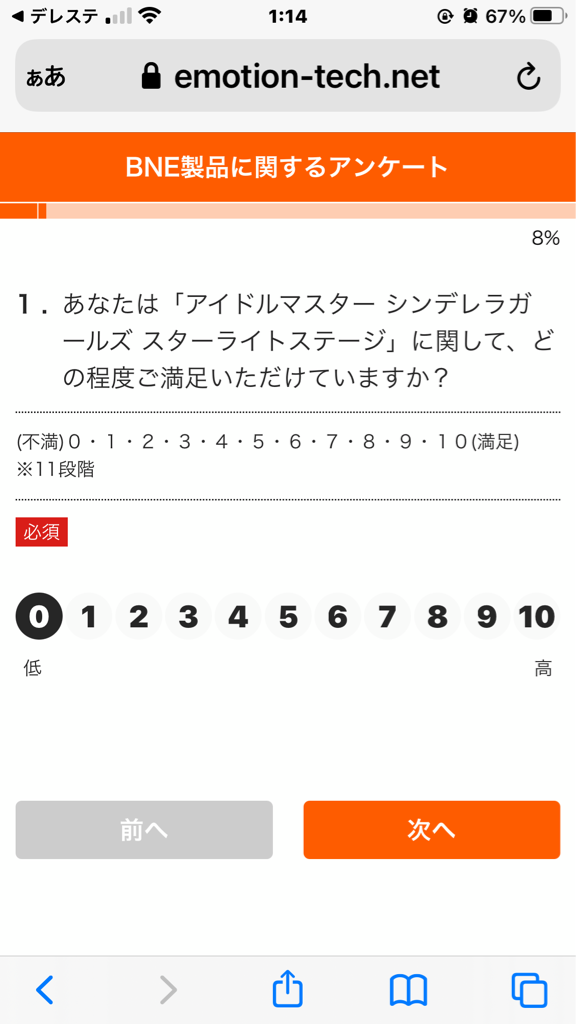
Task: Select rating 0 on the satisfaction scale
Action: (39, 616)
